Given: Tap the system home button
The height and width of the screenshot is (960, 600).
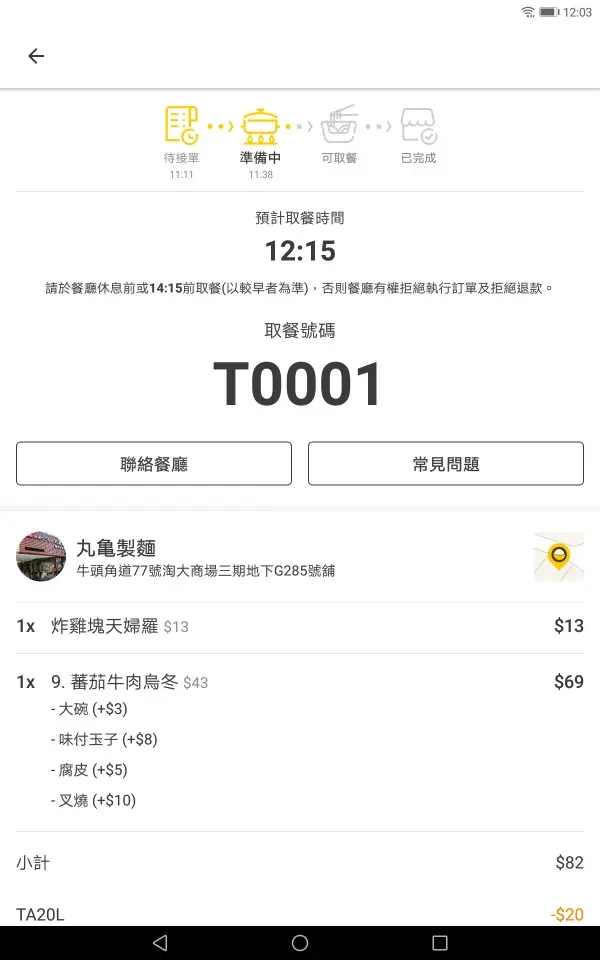Looking at the screenshot, I should point(300,942).
